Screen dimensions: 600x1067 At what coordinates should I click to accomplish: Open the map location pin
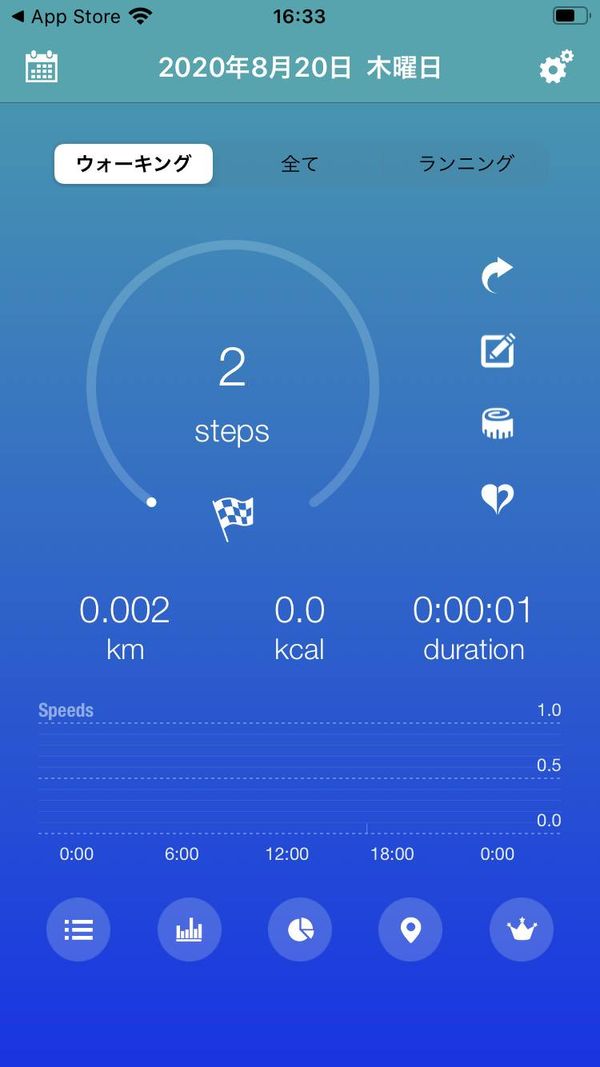coord(410,930)
